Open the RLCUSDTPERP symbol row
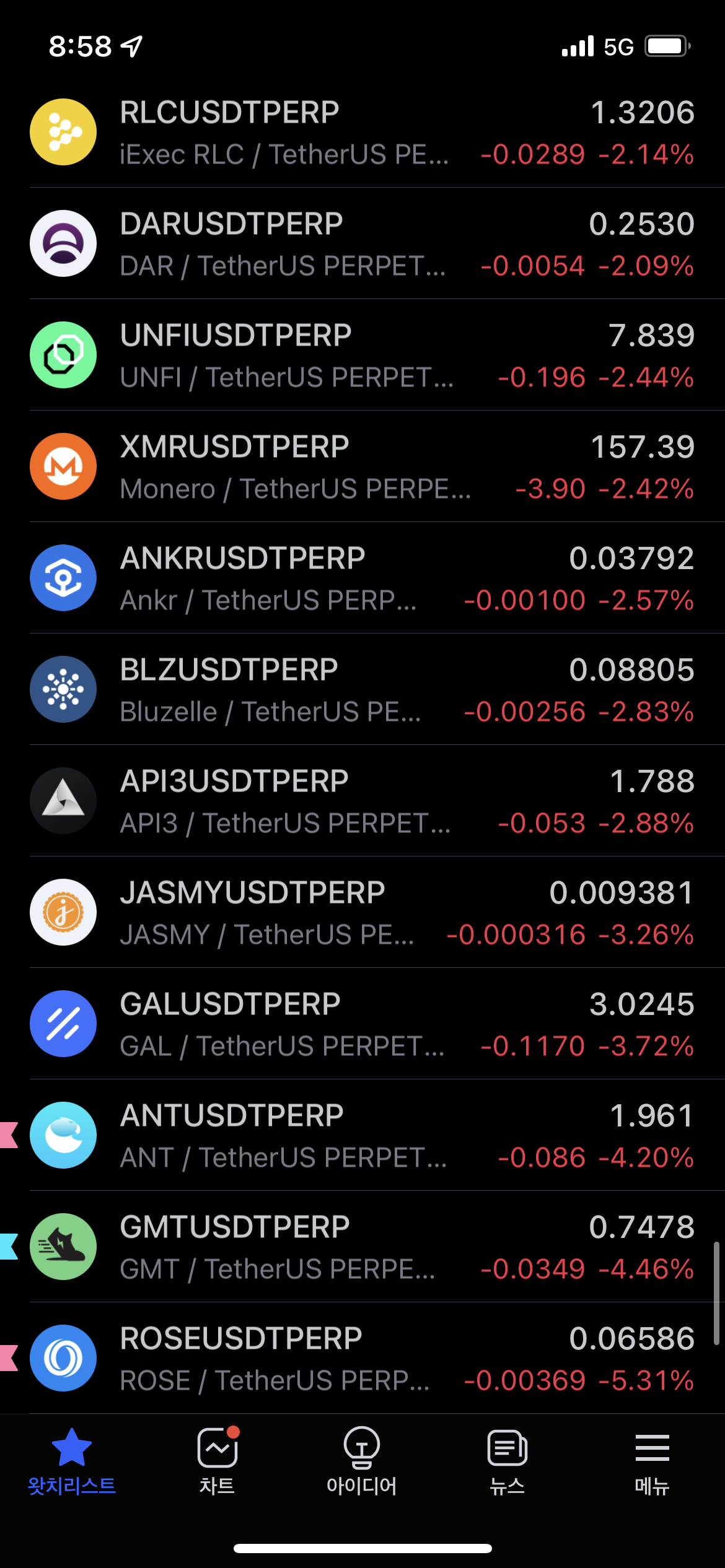 (x=362, y=132)
